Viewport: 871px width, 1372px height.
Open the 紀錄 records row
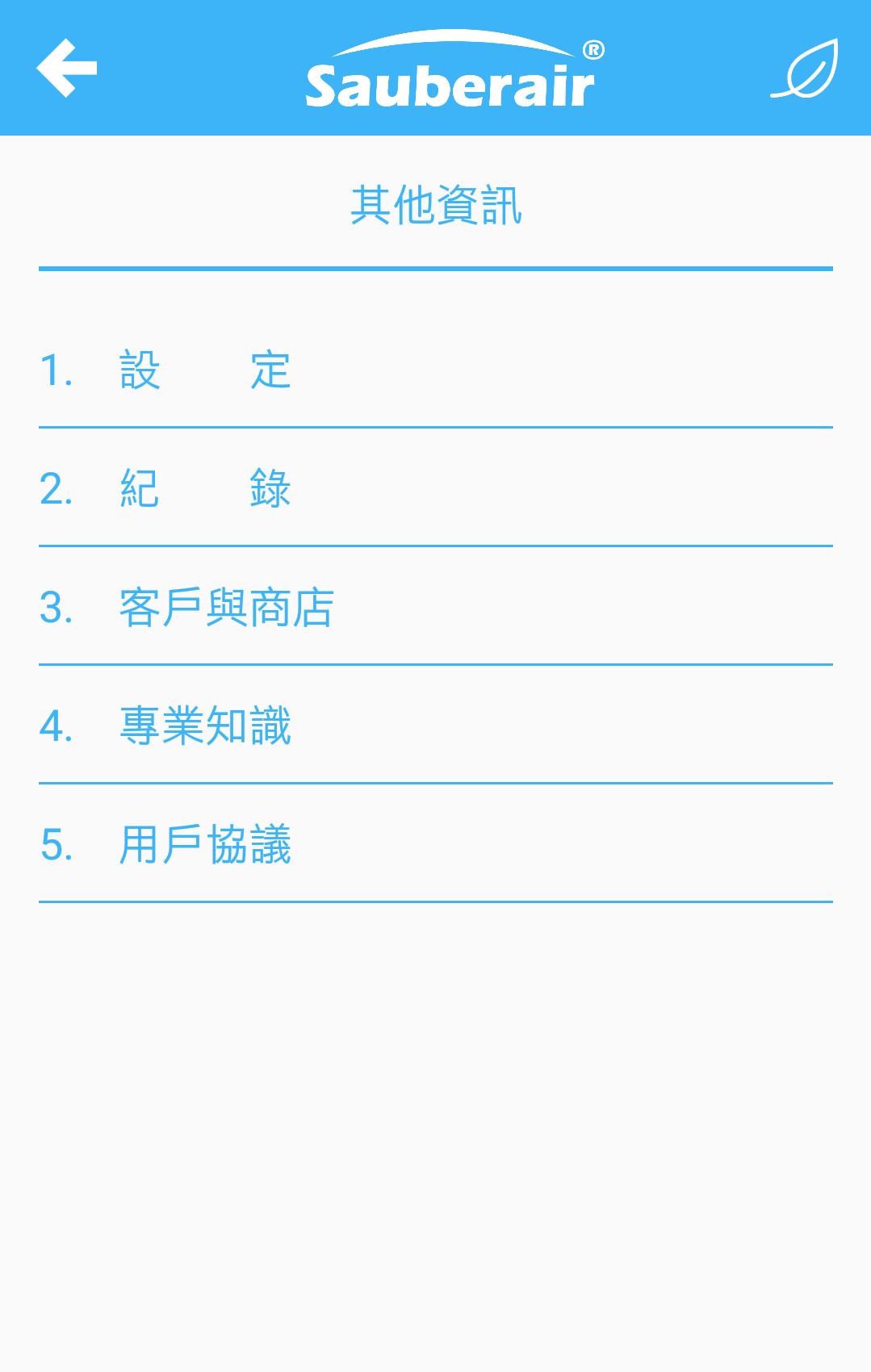tap(204, 489)
